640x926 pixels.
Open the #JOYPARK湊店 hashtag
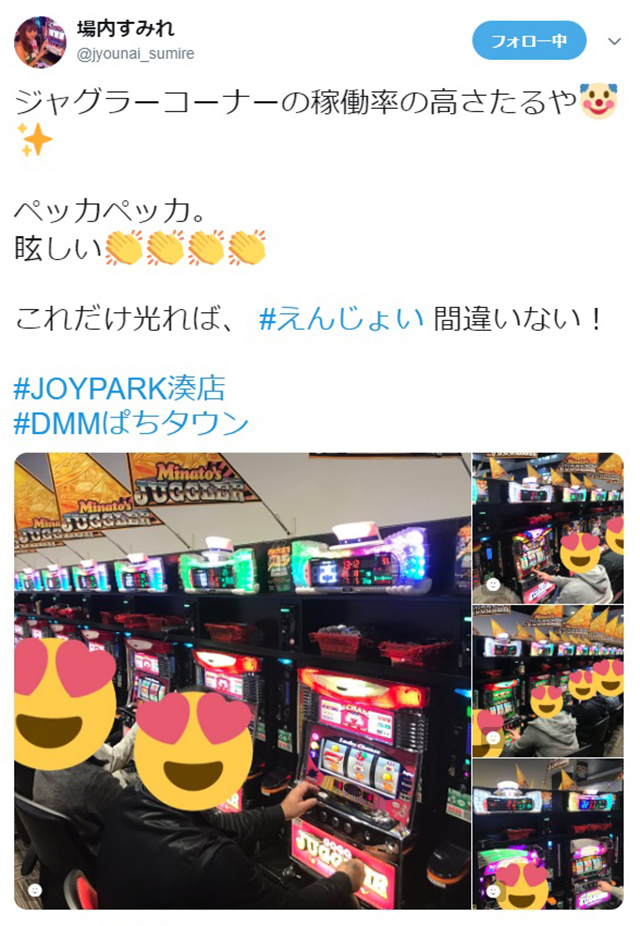(119, 387)
